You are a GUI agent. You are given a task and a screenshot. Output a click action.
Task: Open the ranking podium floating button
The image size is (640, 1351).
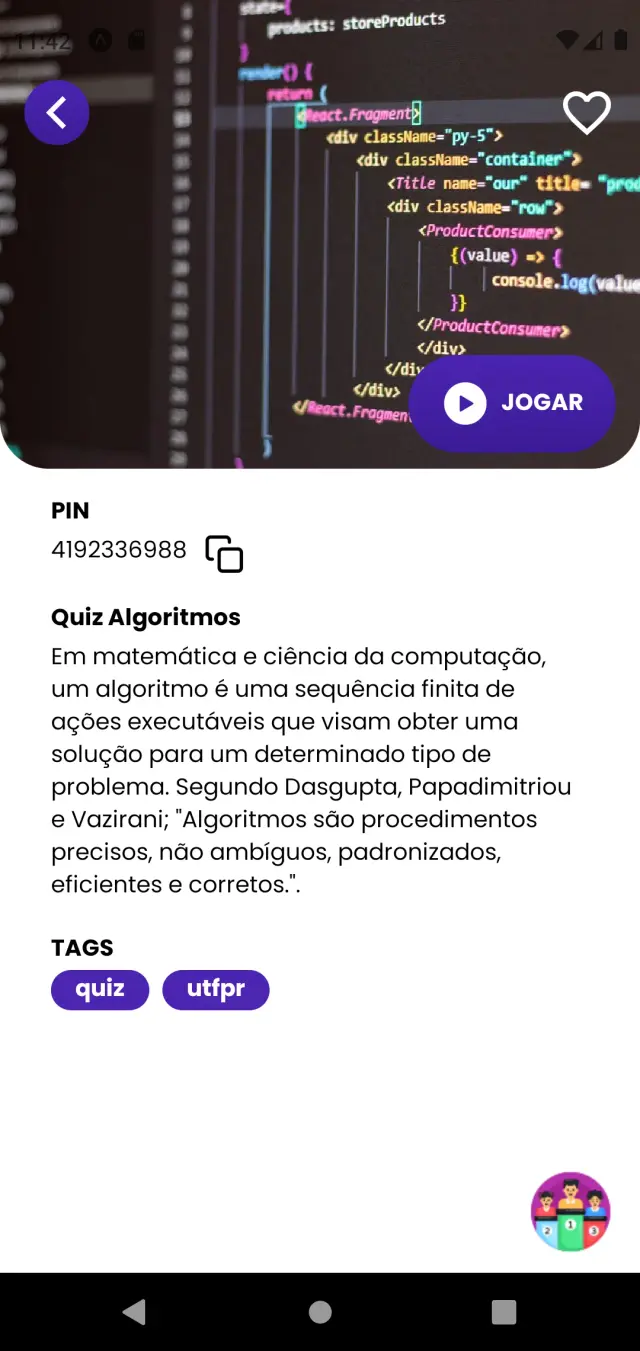pyautogui.click(x=571, y=1212)
